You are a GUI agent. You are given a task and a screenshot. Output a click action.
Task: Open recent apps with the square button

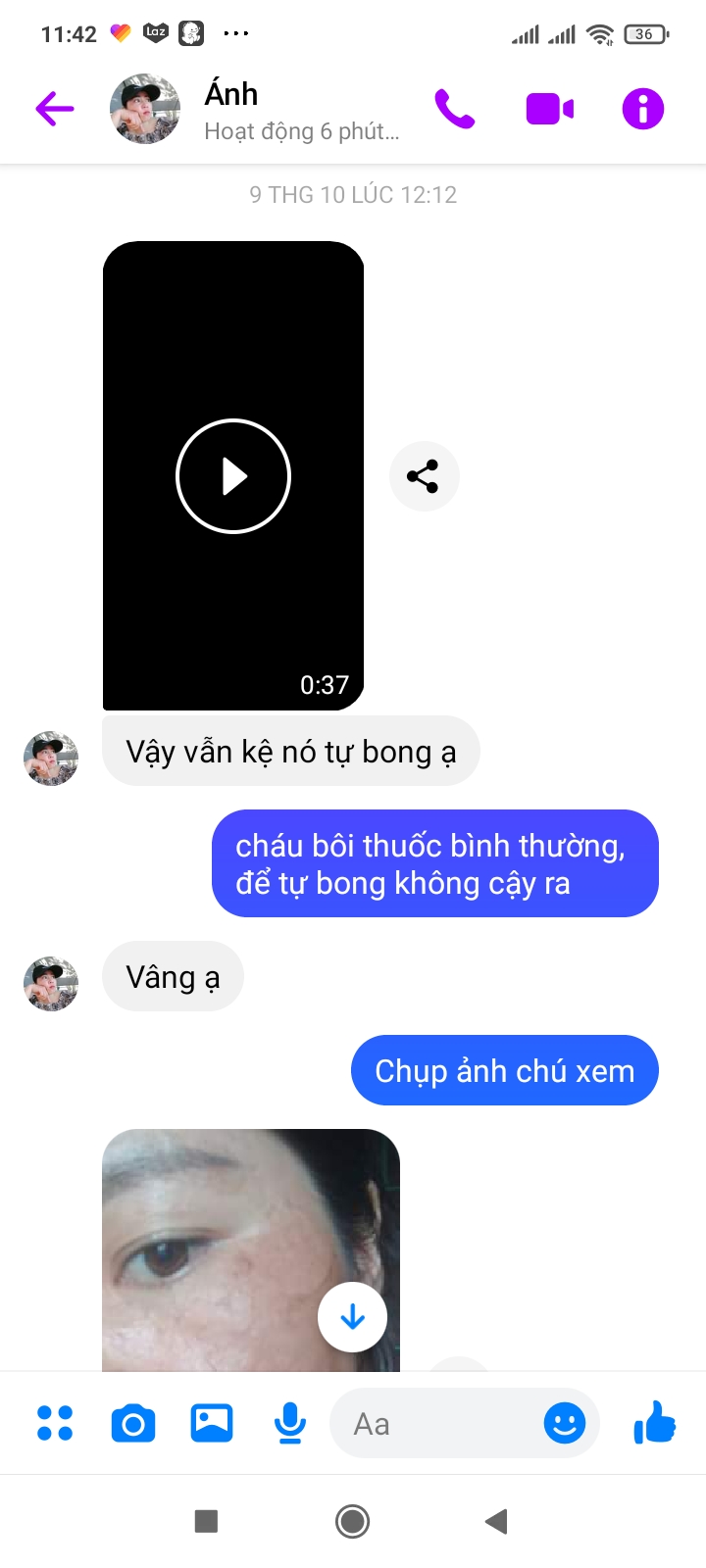click(206, 1521)
